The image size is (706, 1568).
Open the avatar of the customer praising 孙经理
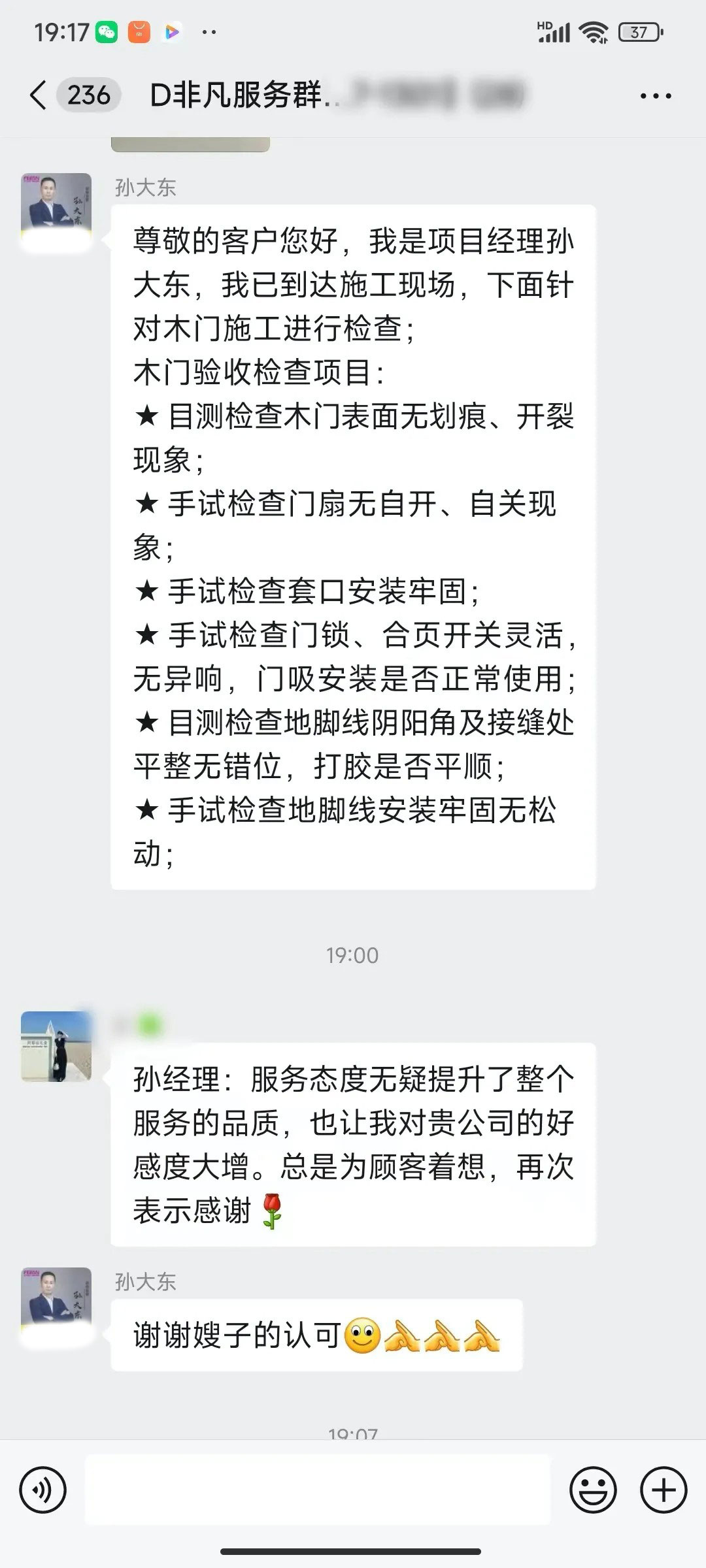coord(56,1047)
